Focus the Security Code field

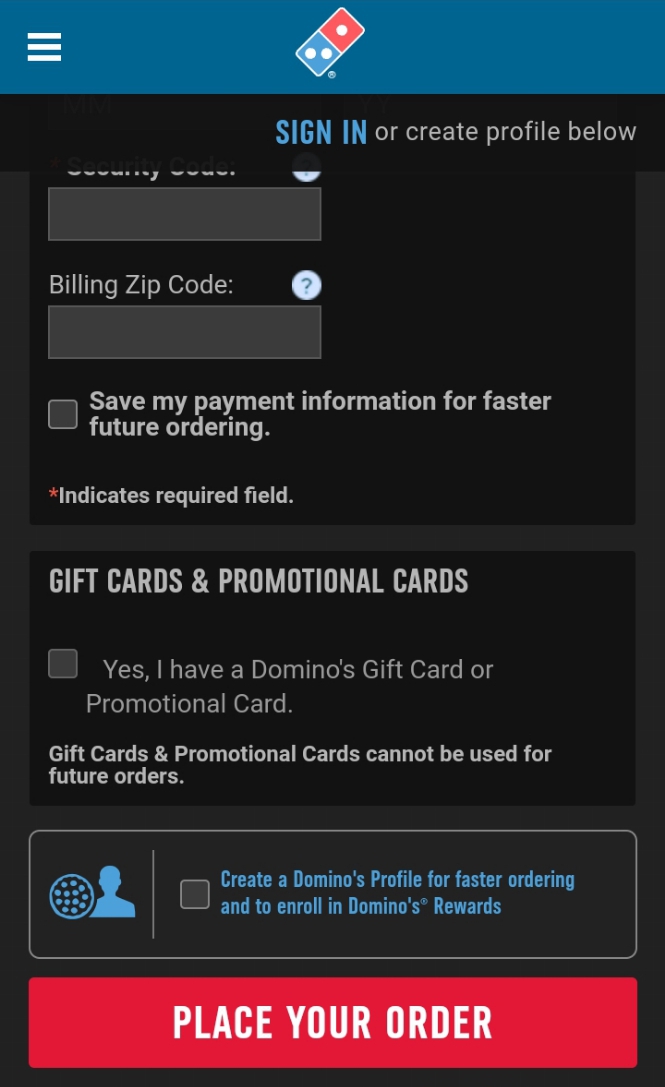click(185, 214)
